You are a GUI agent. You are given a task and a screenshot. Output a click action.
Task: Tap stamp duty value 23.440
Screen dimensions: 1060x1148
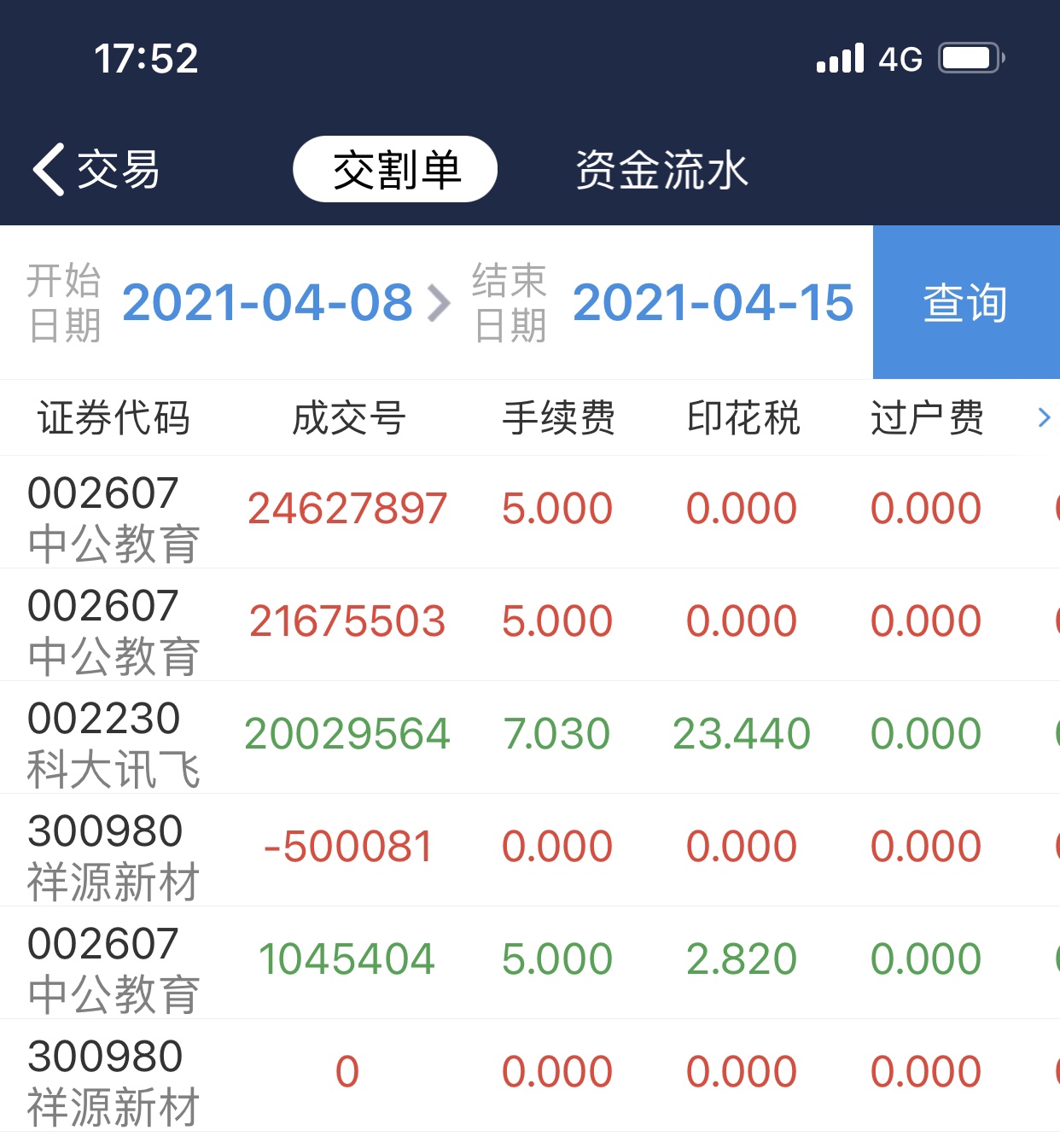[x=743, y=732]
